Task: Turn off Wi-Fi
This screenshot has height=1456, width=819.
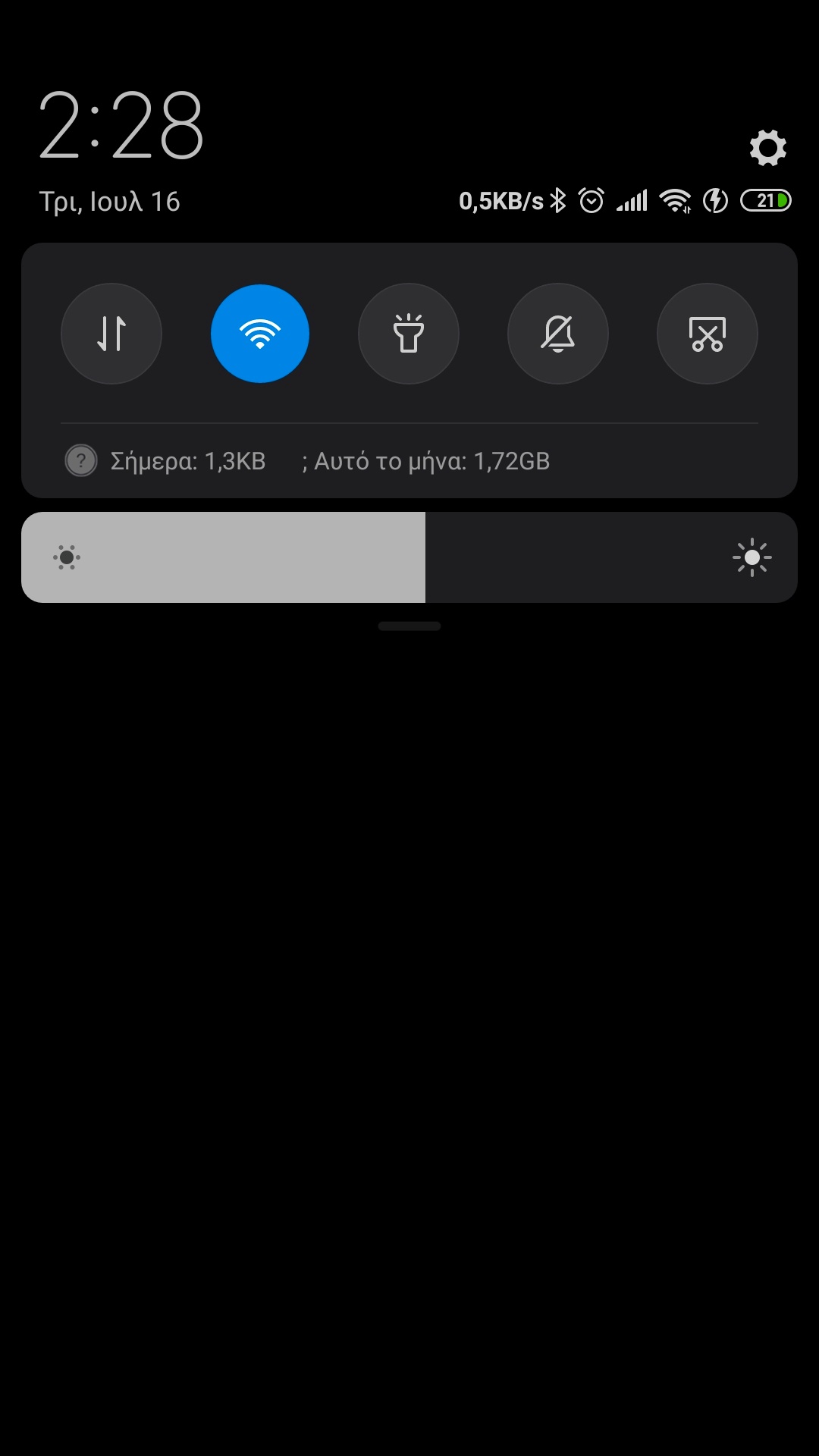Action: click(260, 334)
